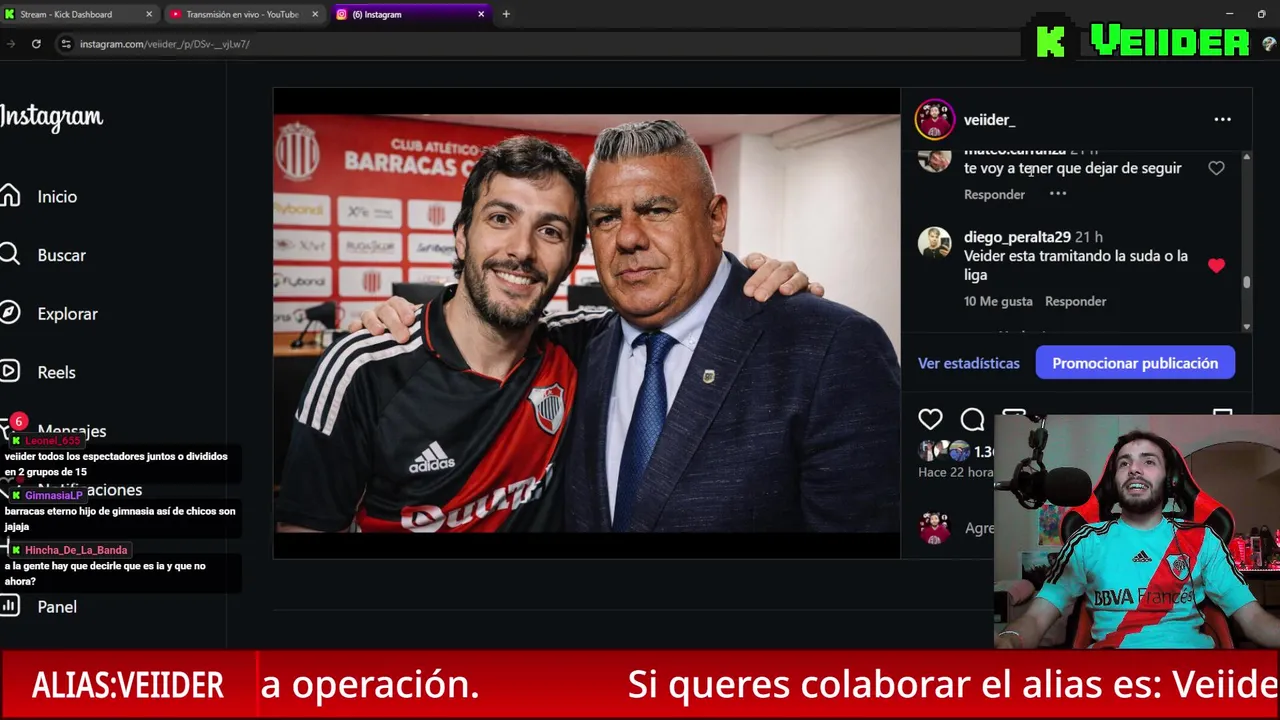Open the veiider_ profile from the post header
Image resolution: width=1280 pixels, height=720 pixels.
[989, 119]
